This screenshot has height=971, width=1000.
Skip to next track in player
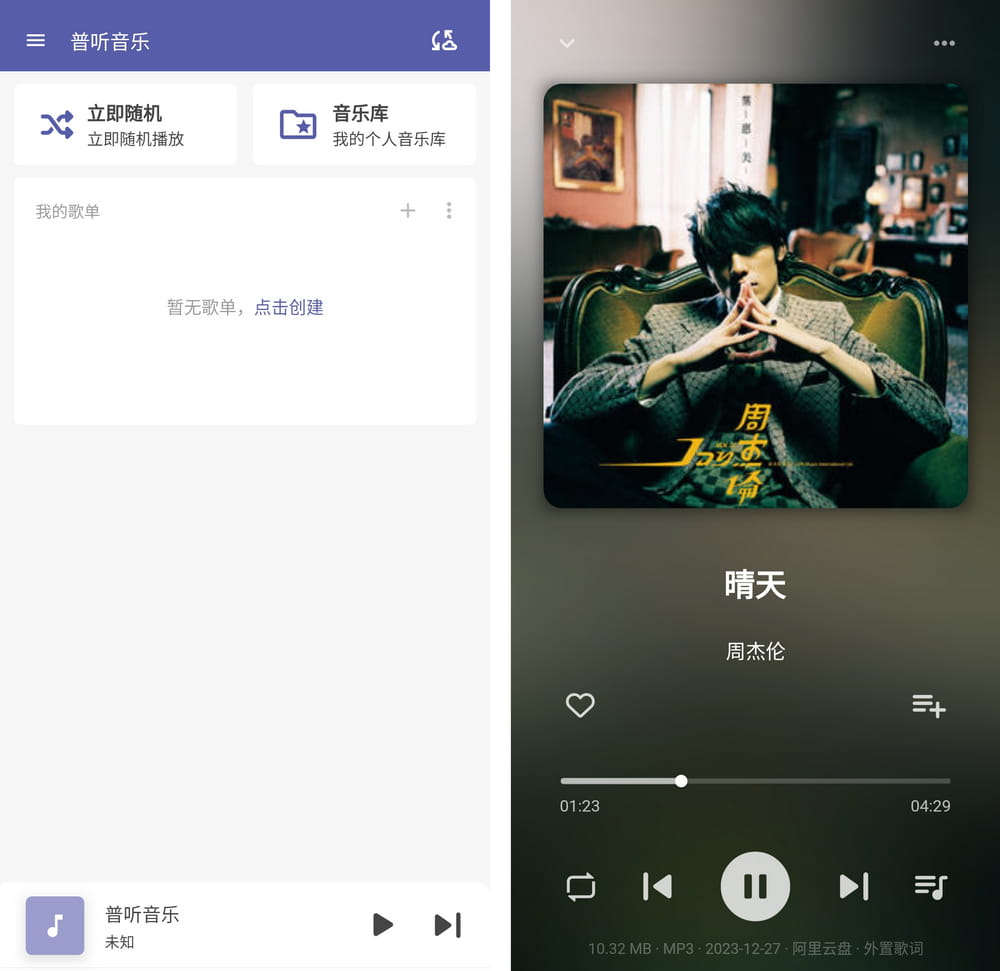point(853,887)
